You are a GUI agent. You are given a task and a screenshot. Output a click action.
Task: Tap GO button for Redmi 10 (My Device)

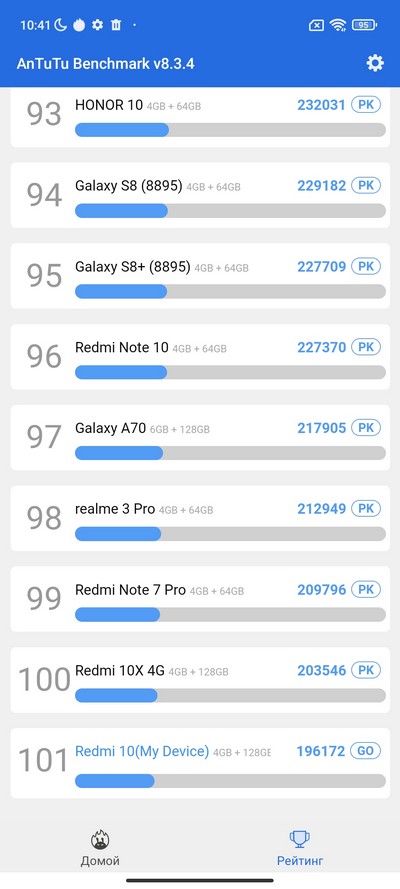coord(365,751)
